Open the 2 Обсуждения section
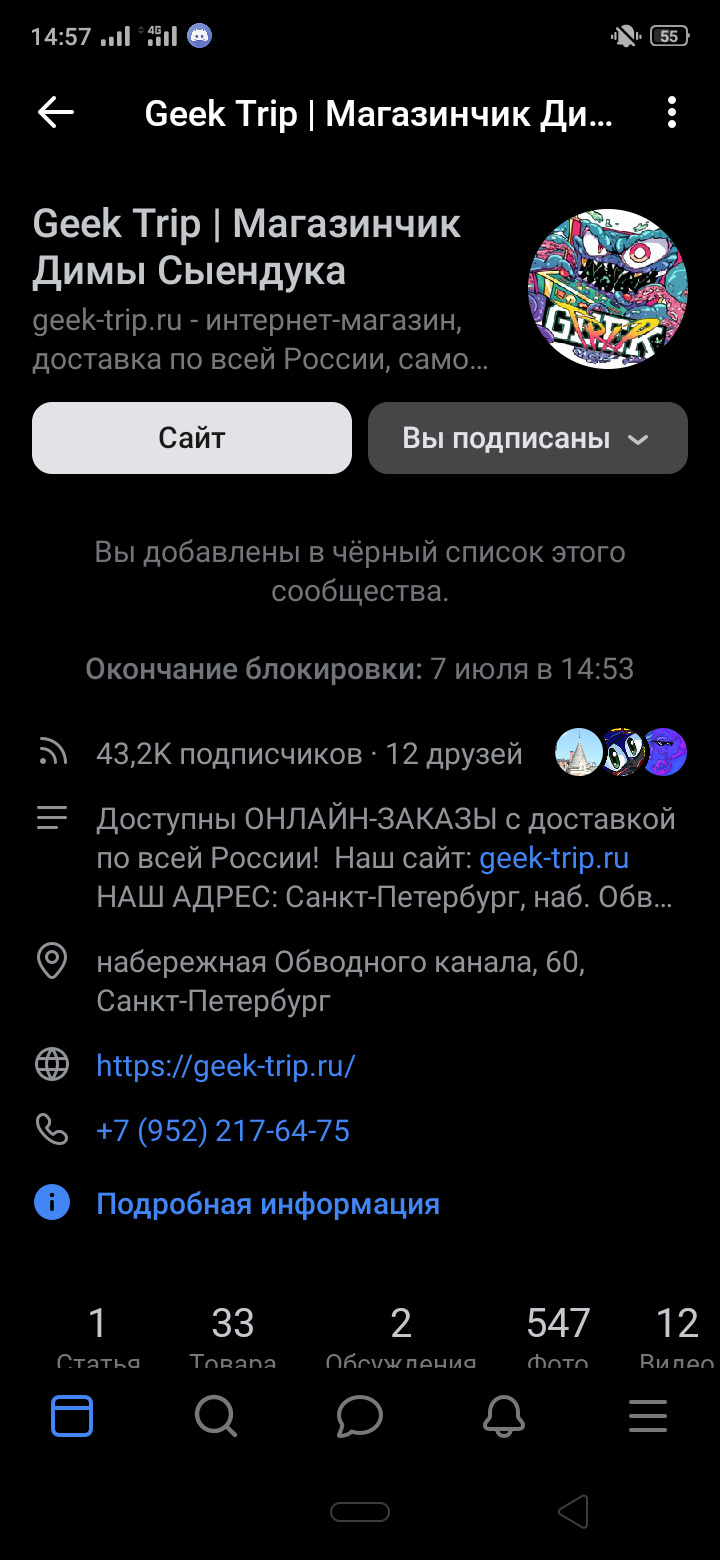Screen dimensions: 720x1560 point(401,1335)
